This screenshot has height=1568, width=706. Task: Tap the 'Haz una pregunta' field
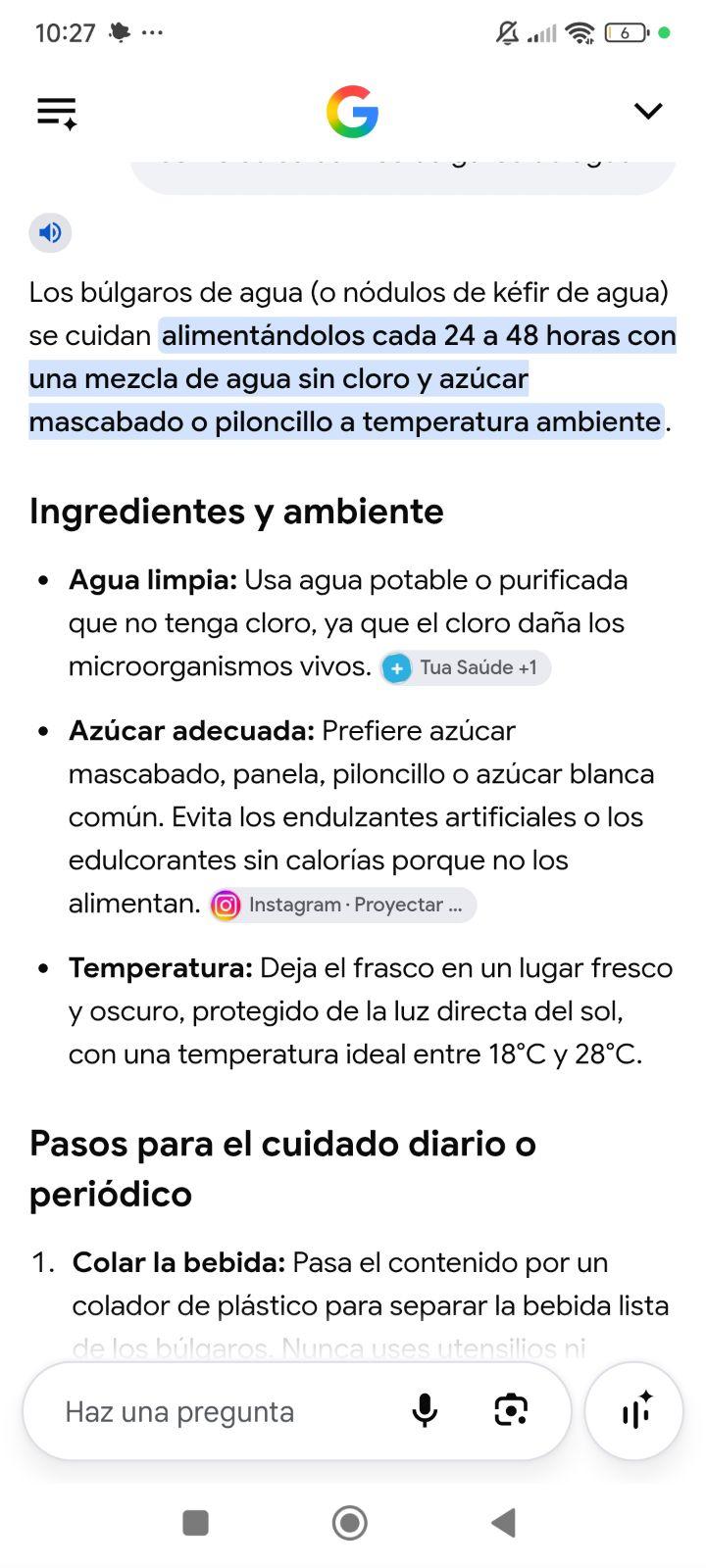click(226, 1412)
